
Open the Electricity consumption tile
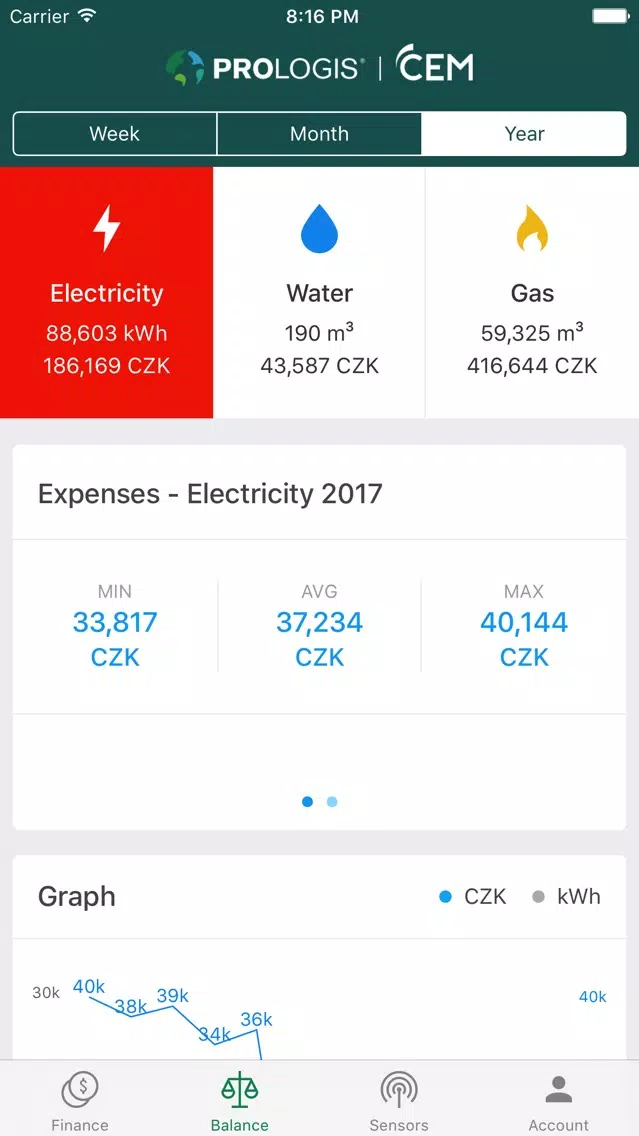click(x=106, y=292)
